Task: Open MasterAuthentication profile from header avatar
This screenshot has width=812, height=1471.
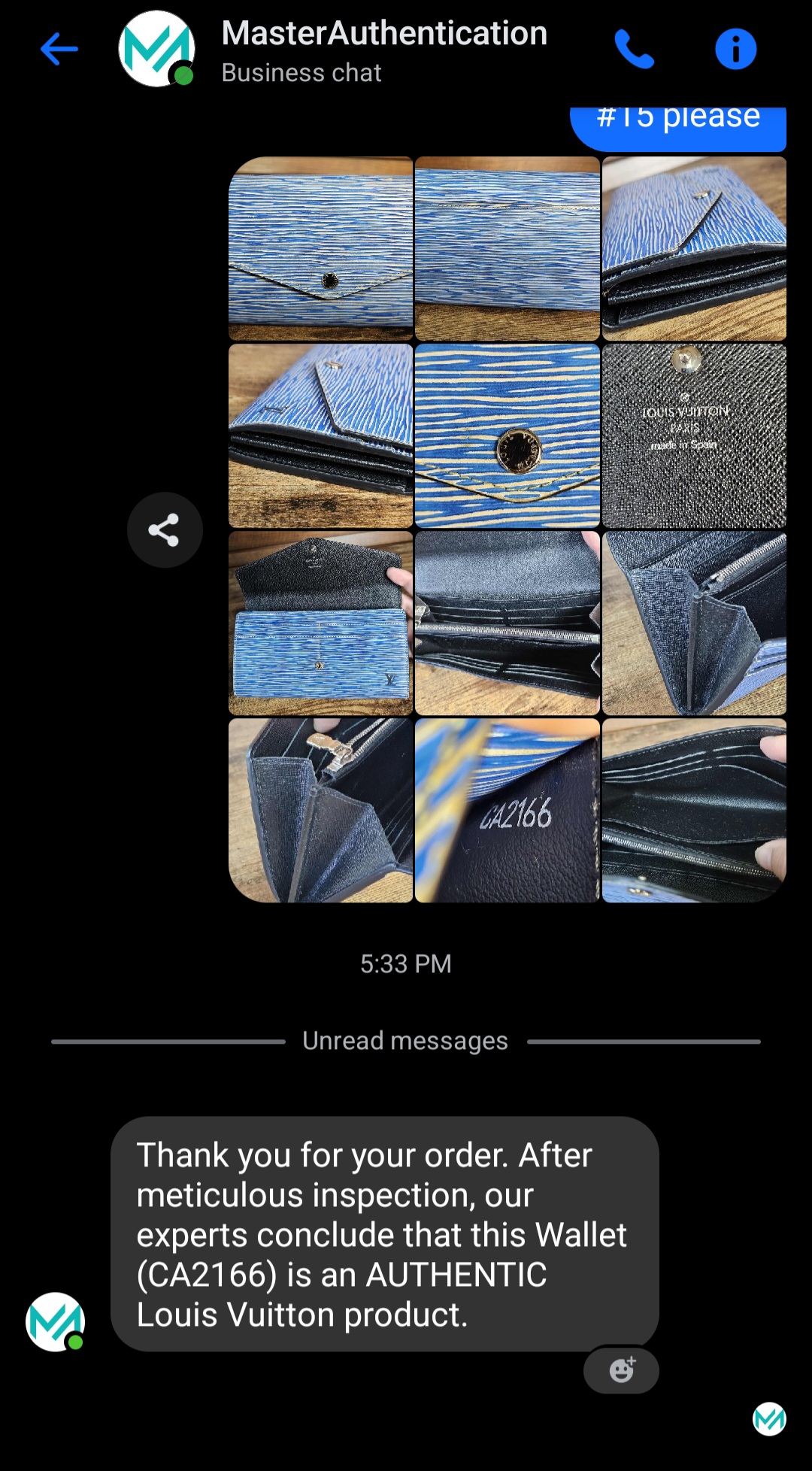Action: [x=156, y=50]
